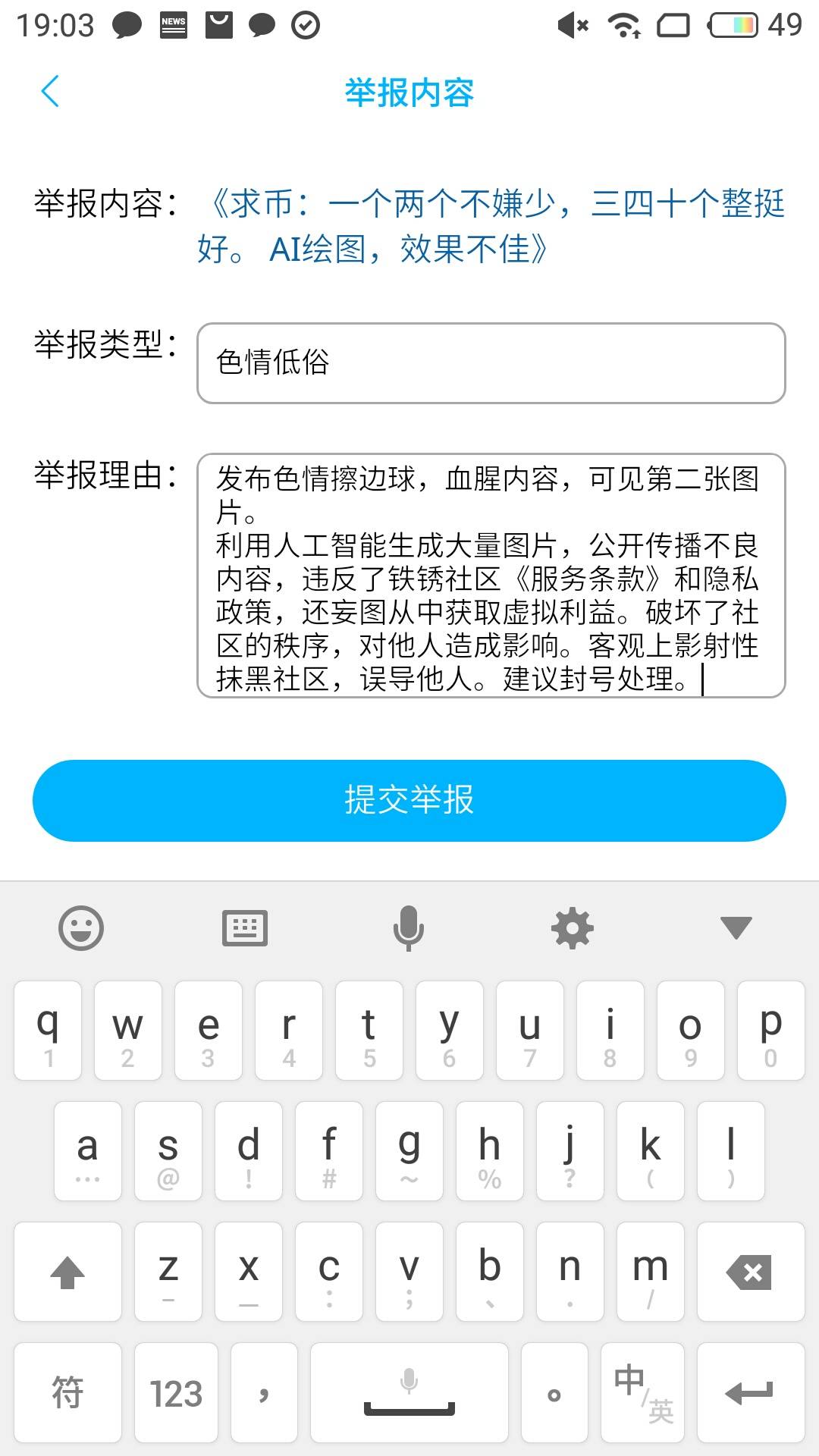This screenshot has height=1456, width=819.
Task: Switch keyboard language with 中/英 key
Action: (643, 1393)
